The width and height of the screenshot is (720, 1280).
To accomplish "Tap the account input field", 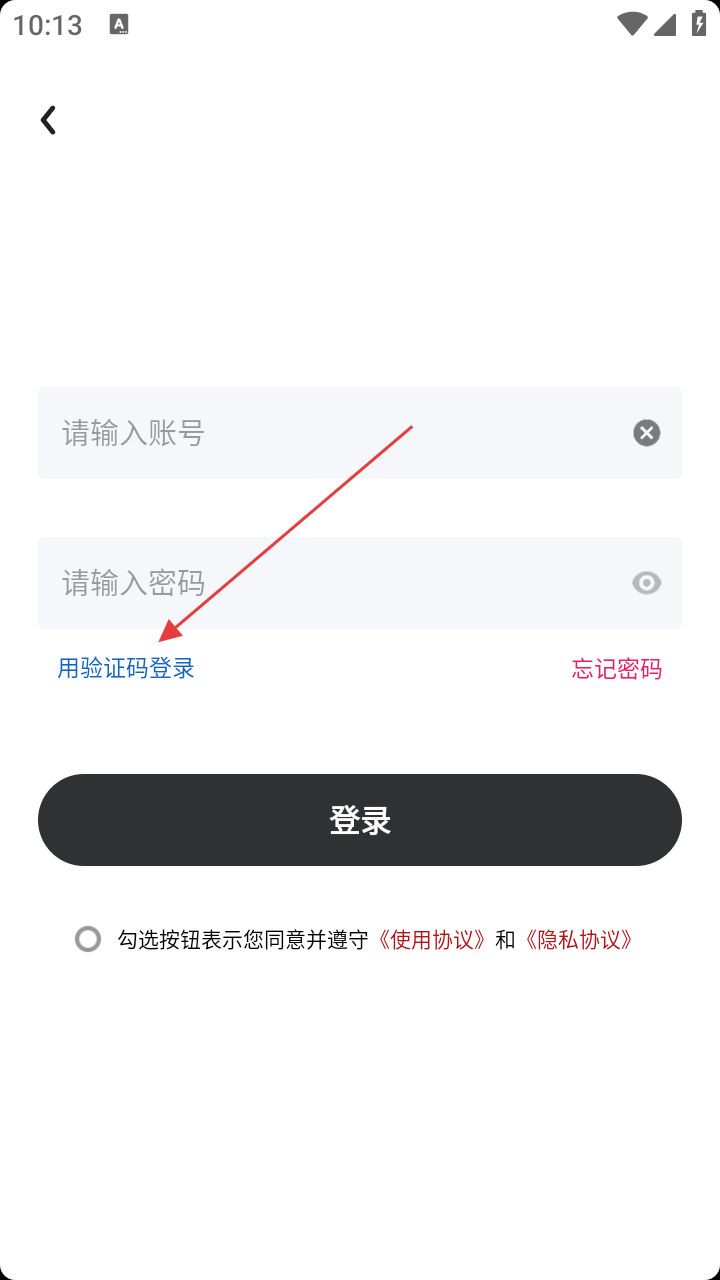I will coord(330,433).
